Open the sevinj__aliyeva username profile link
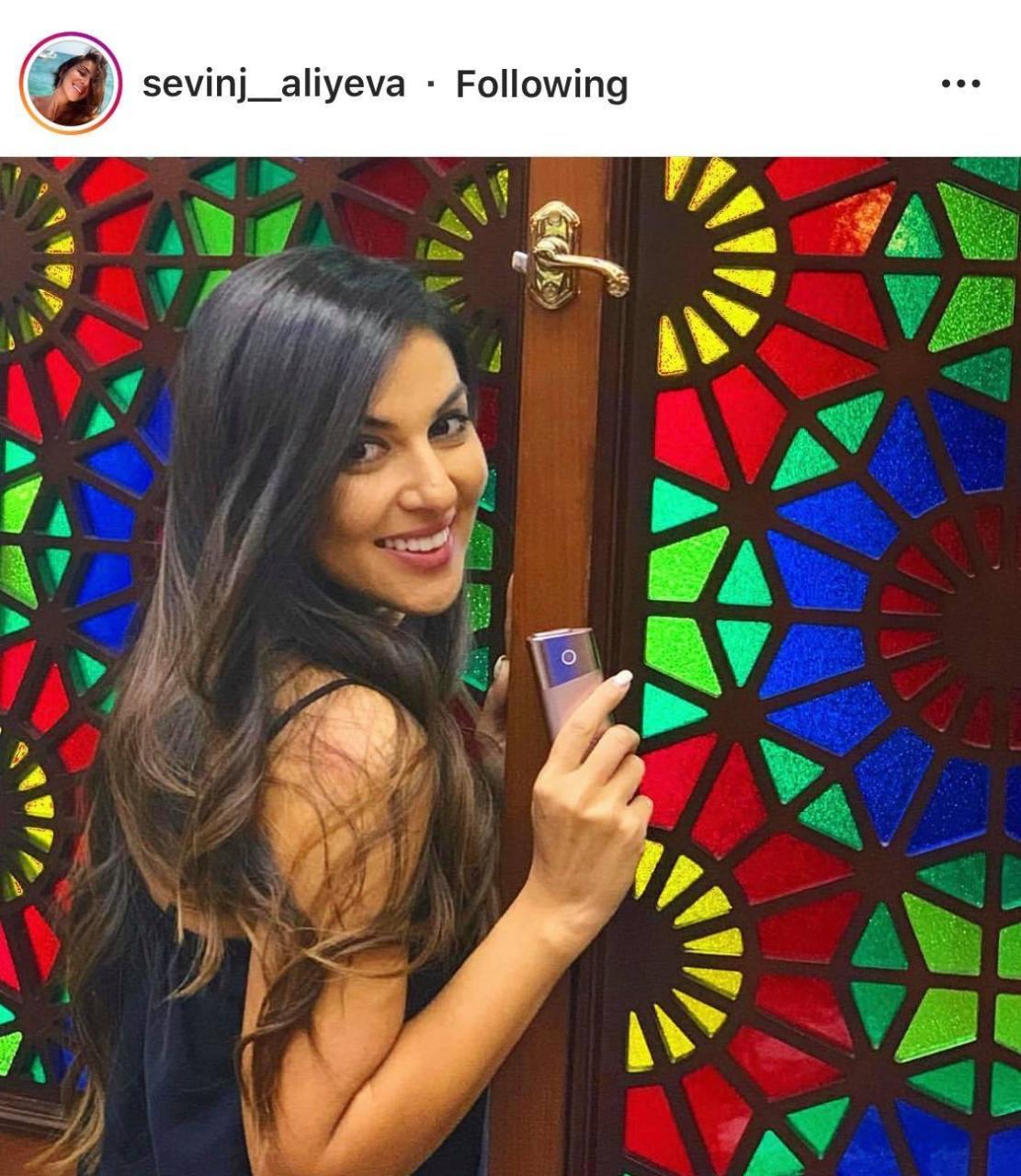1021x1176 pixels. point(273,85)
